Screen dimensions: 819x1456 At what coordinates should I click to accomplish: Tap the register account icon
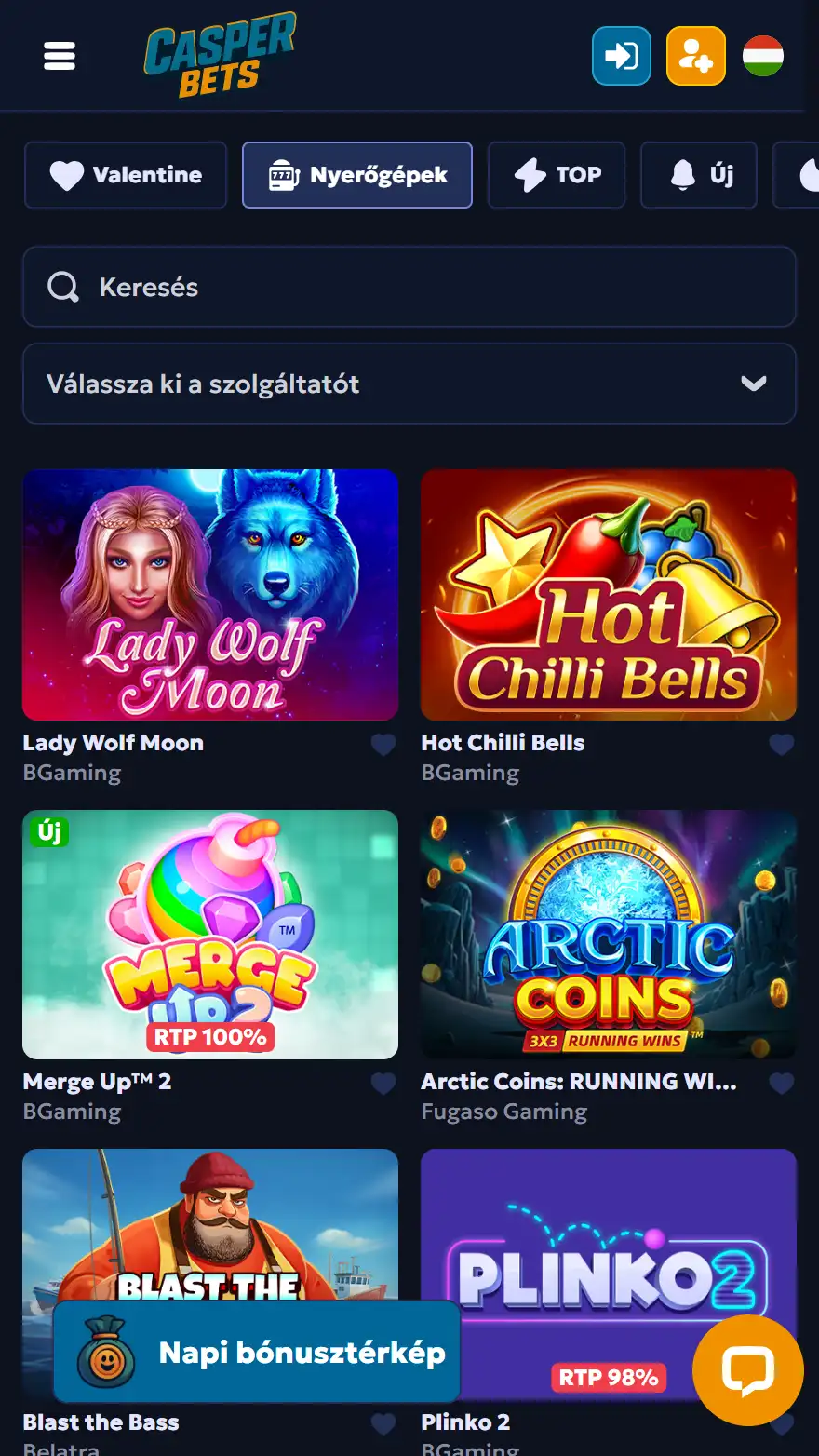696,57
